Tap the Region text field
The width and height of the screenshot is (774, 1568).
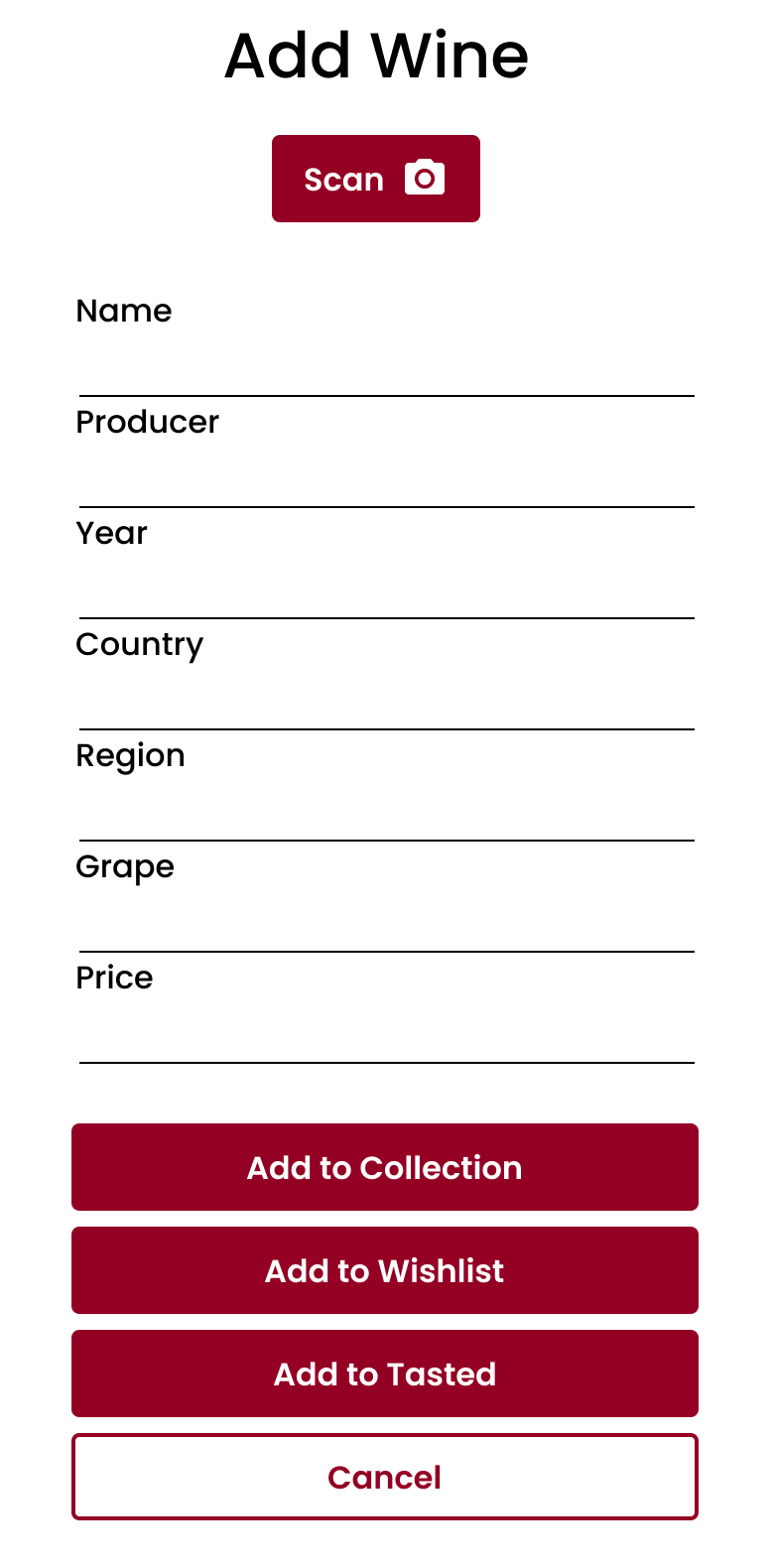(386, 812)
